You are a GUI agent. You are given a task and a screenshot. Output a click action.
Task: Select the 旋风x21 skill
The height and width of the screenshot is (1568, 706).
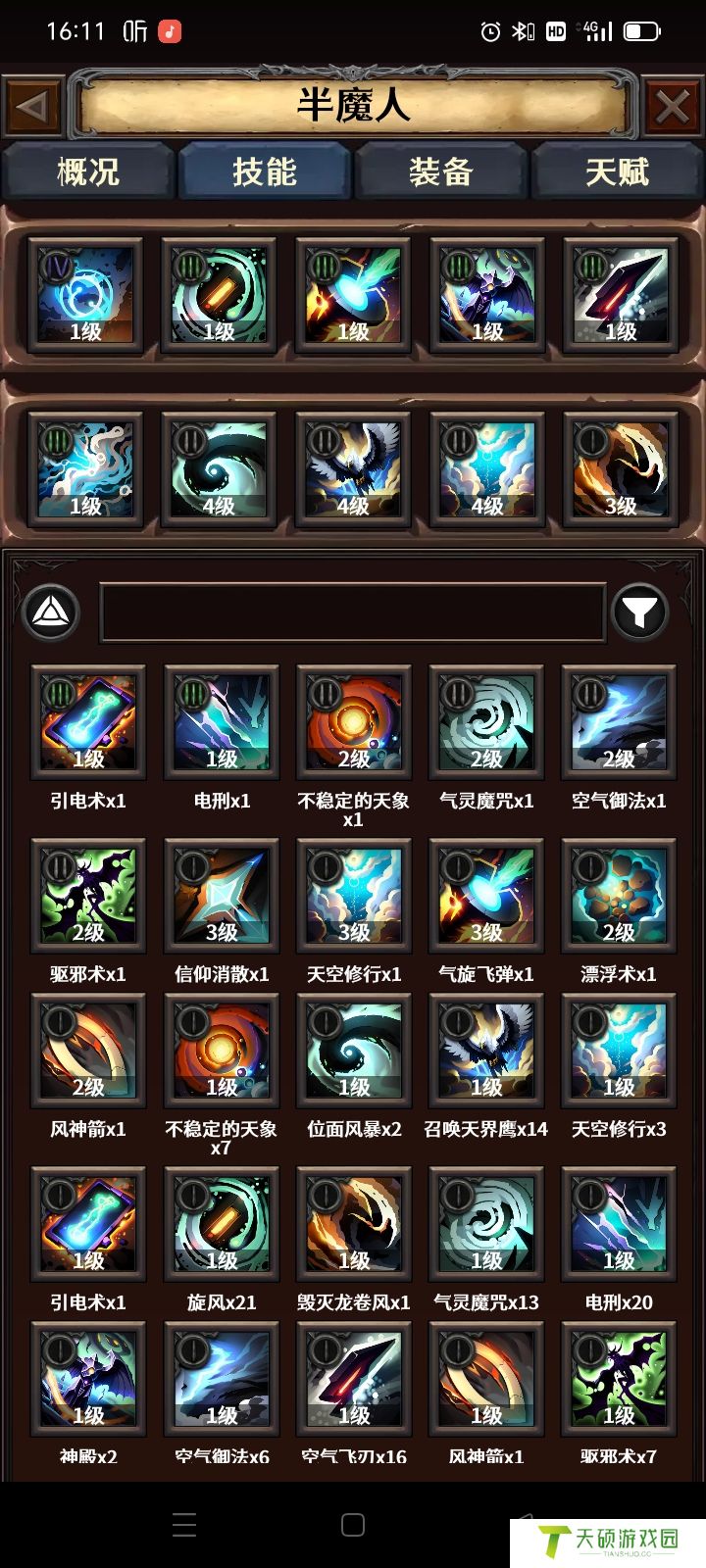click(x=221, y=1225)
